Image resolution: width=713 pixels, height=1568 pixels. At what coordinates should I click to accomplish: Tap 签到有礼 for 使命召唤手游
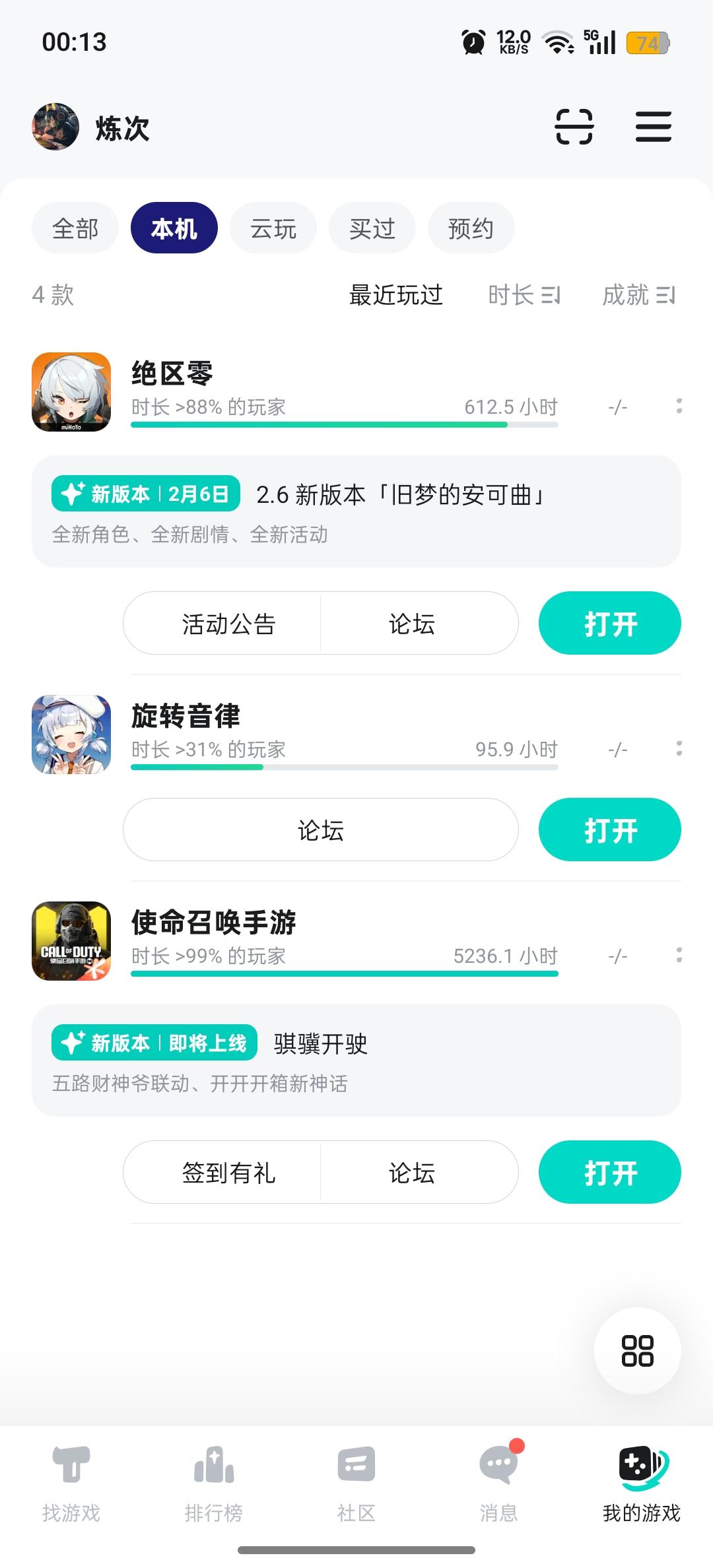228,1173
